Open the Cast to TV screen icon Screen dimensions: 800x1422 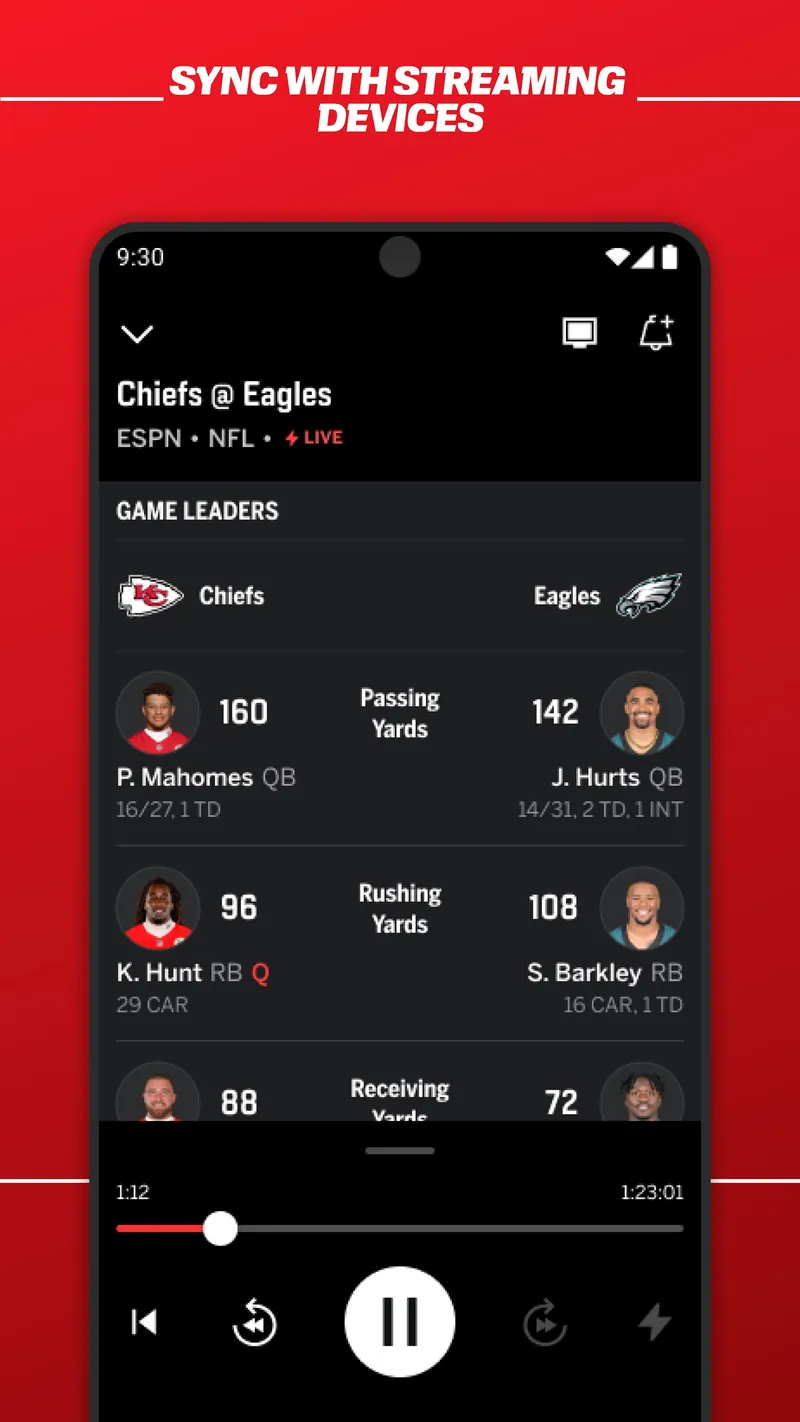[x=579, y=332]
